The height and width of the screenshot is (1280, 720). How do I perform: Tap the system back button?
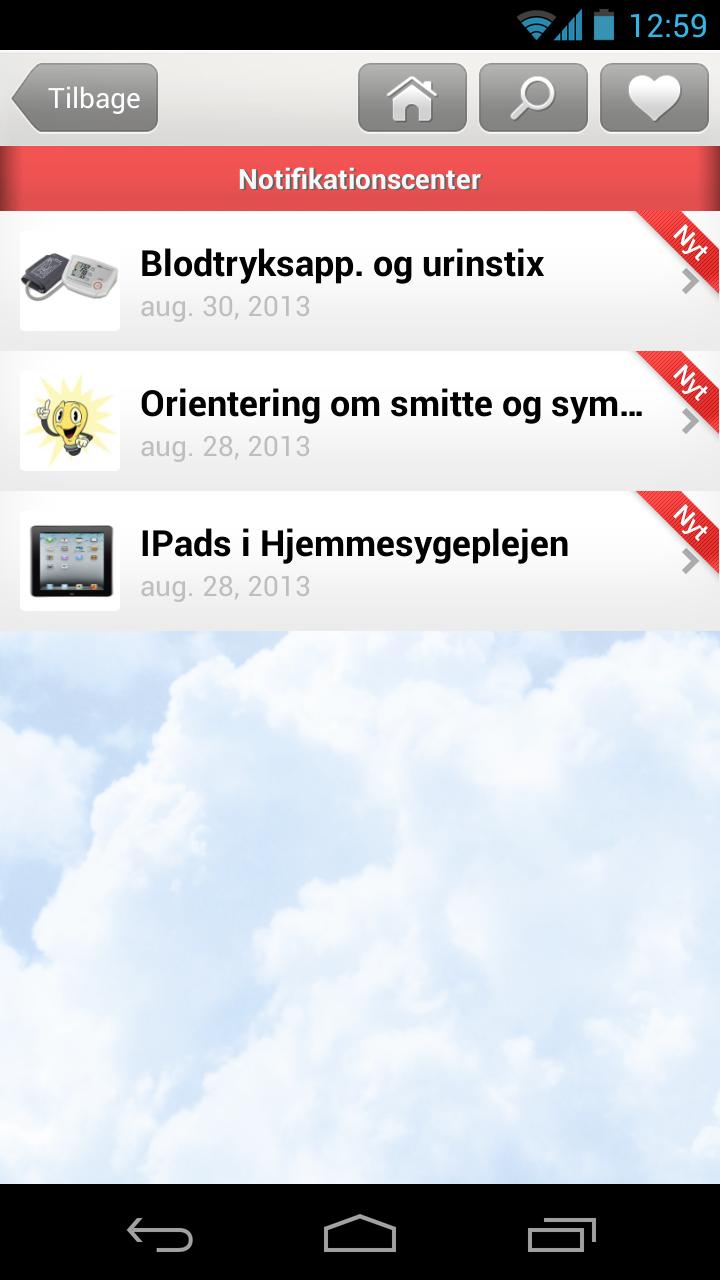160,1233
